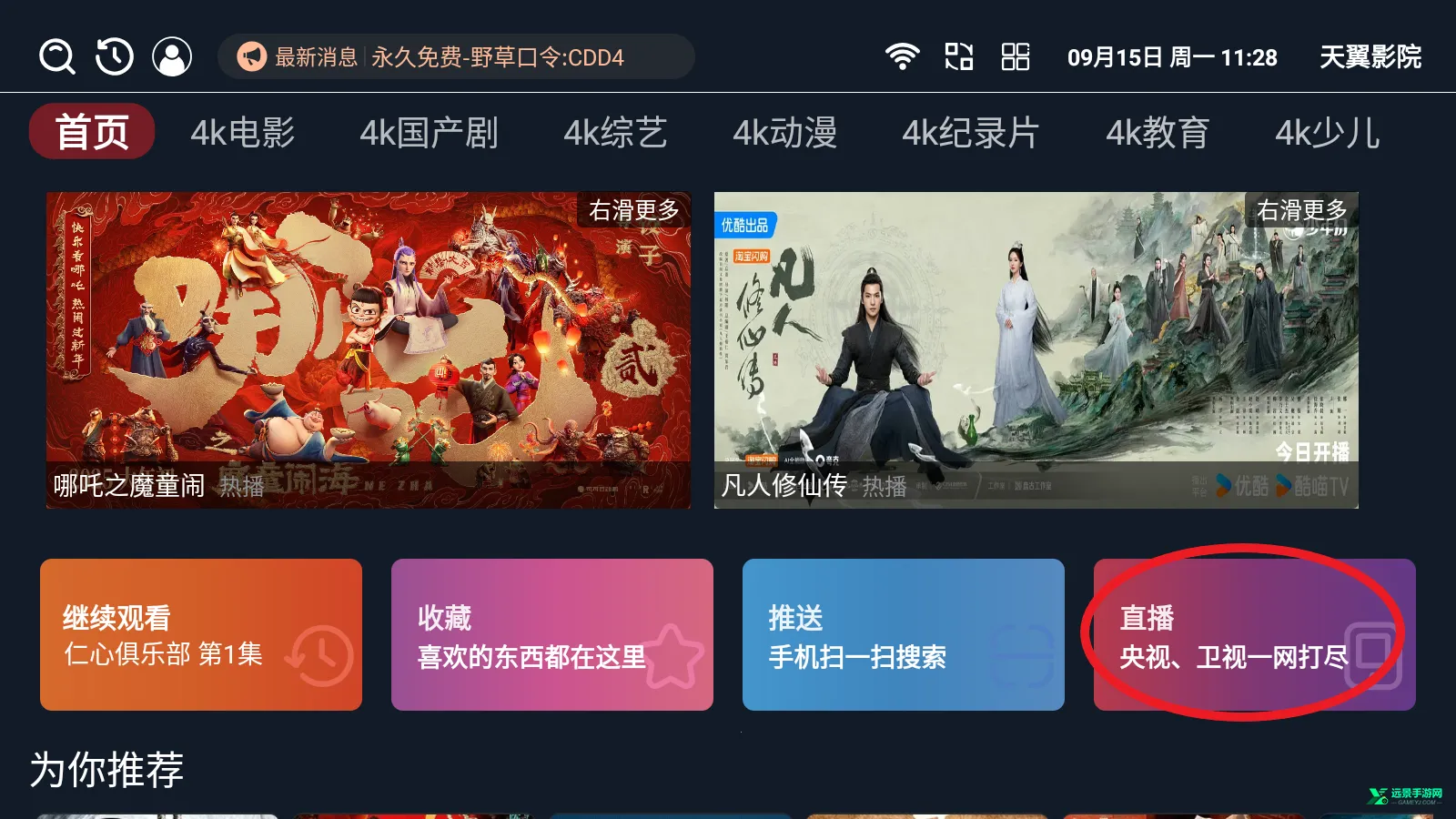Select the 4k教育 tab
The width and height of the screenshot is (1456, 819).
pyautogui.click(x=1157, y=133)
